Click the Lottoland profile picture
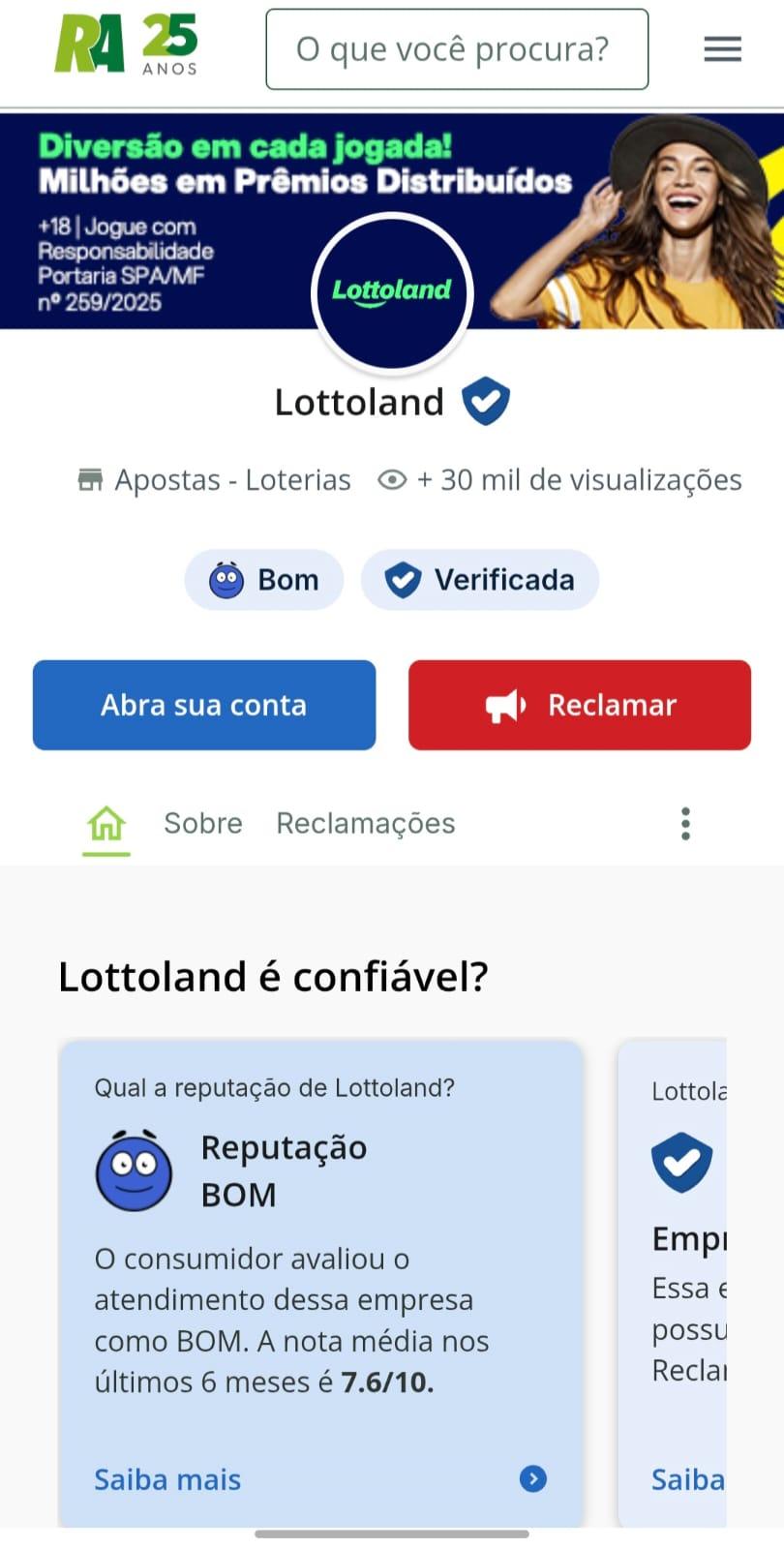 (391, 292)
